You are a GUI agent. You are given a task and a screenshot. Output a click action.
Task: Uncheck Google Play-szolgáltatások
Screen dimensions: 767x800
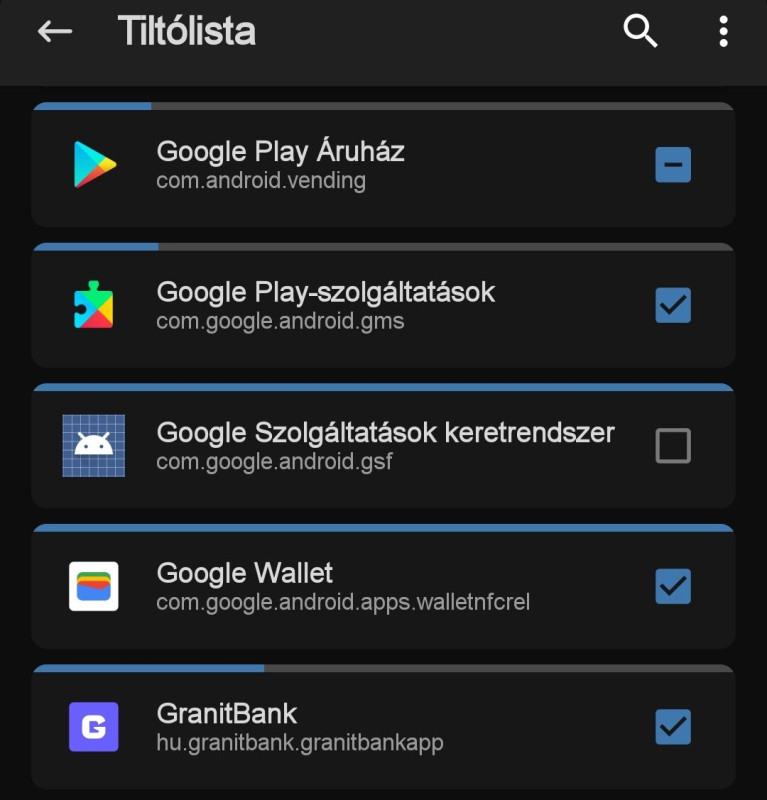673,305
